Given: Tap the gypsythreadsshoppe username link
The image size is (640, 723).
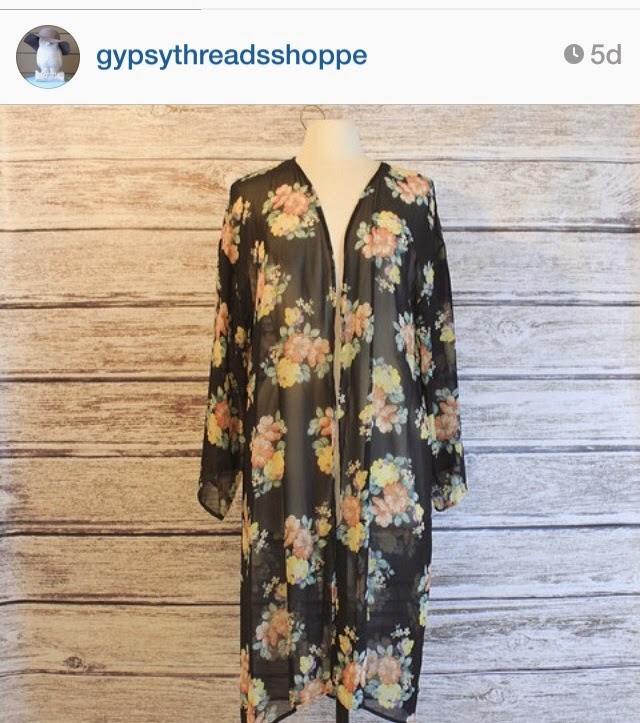Looking at the screenshot, I should [x=231, y=56].
